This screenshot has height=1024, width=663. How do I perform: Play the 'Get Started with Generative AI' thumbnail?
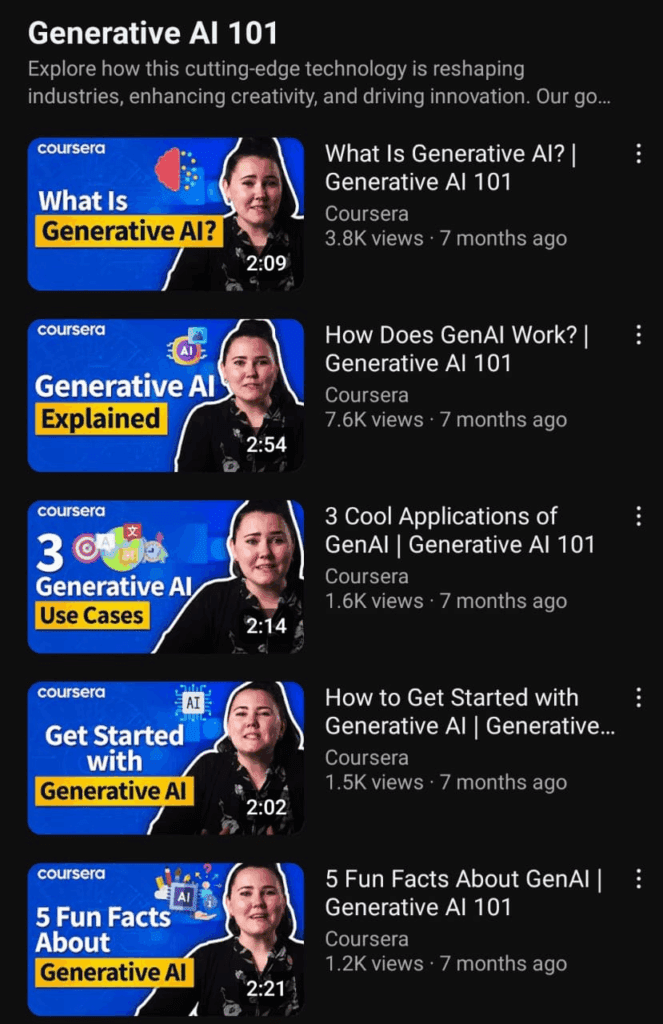(165, 757)
